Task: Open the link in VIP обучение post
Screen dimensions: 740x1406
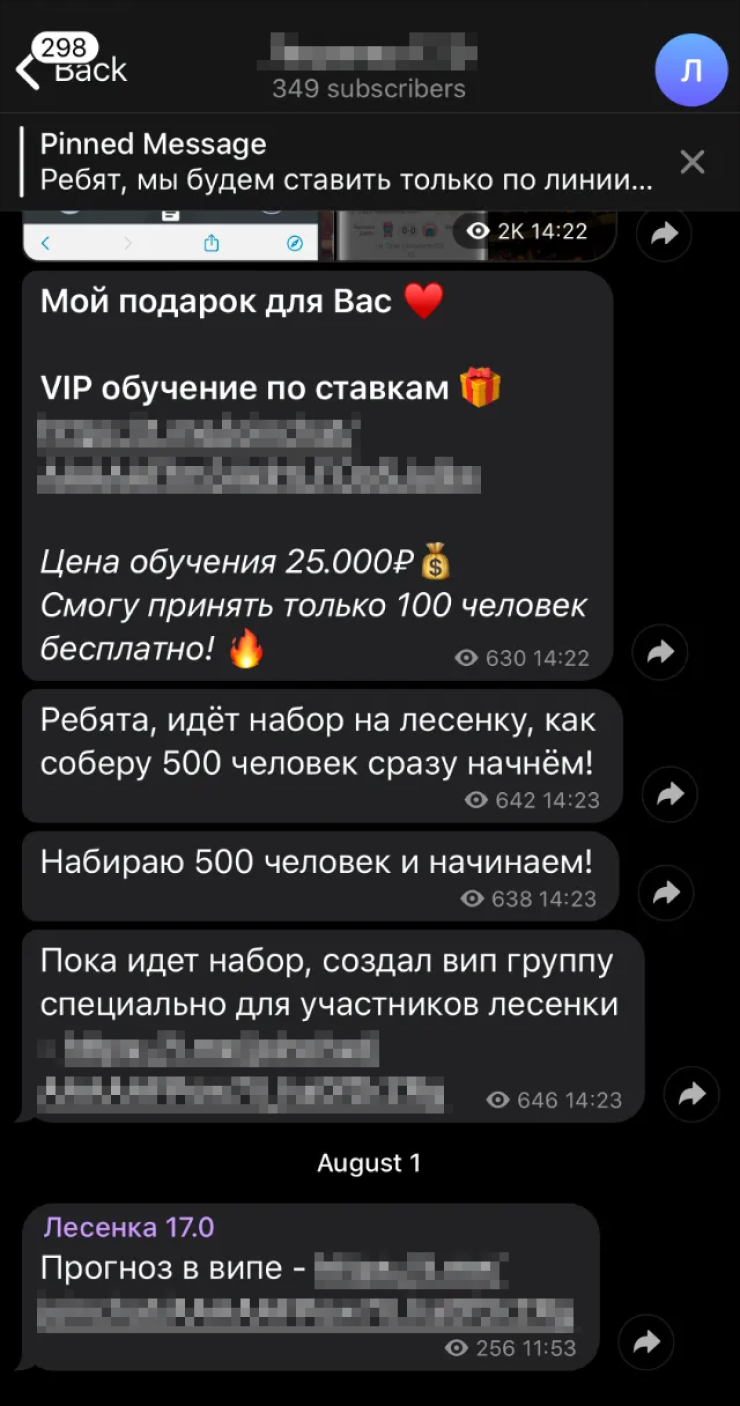Action: click(258, 456)
